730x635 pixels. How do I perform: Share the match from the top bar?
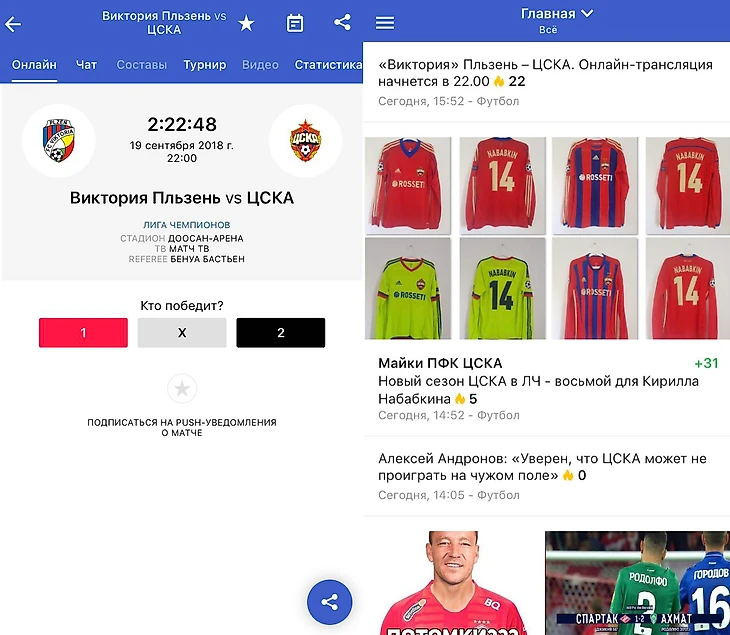pos(343,22)
